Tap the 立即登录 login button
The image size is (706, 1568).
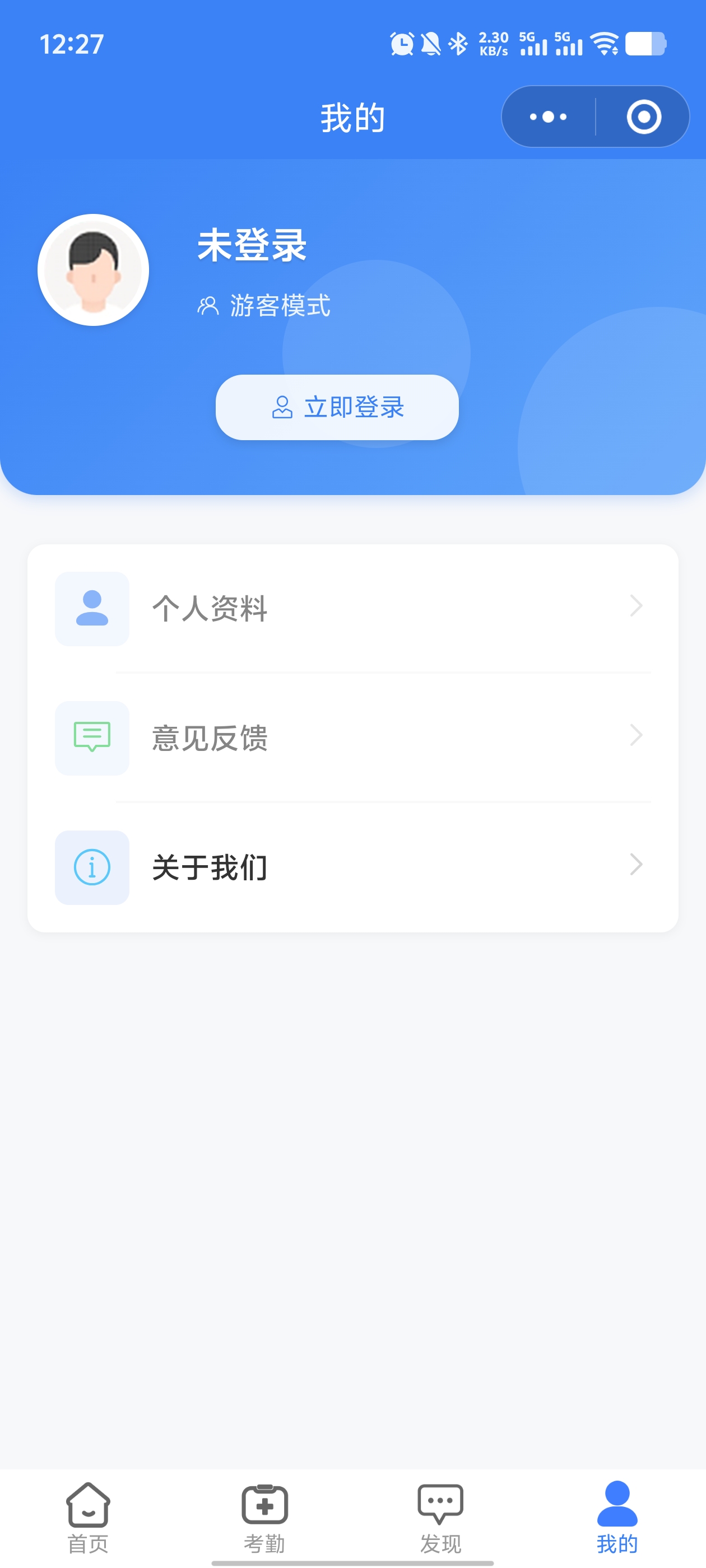pyautogui.click(x=337, y=408)
